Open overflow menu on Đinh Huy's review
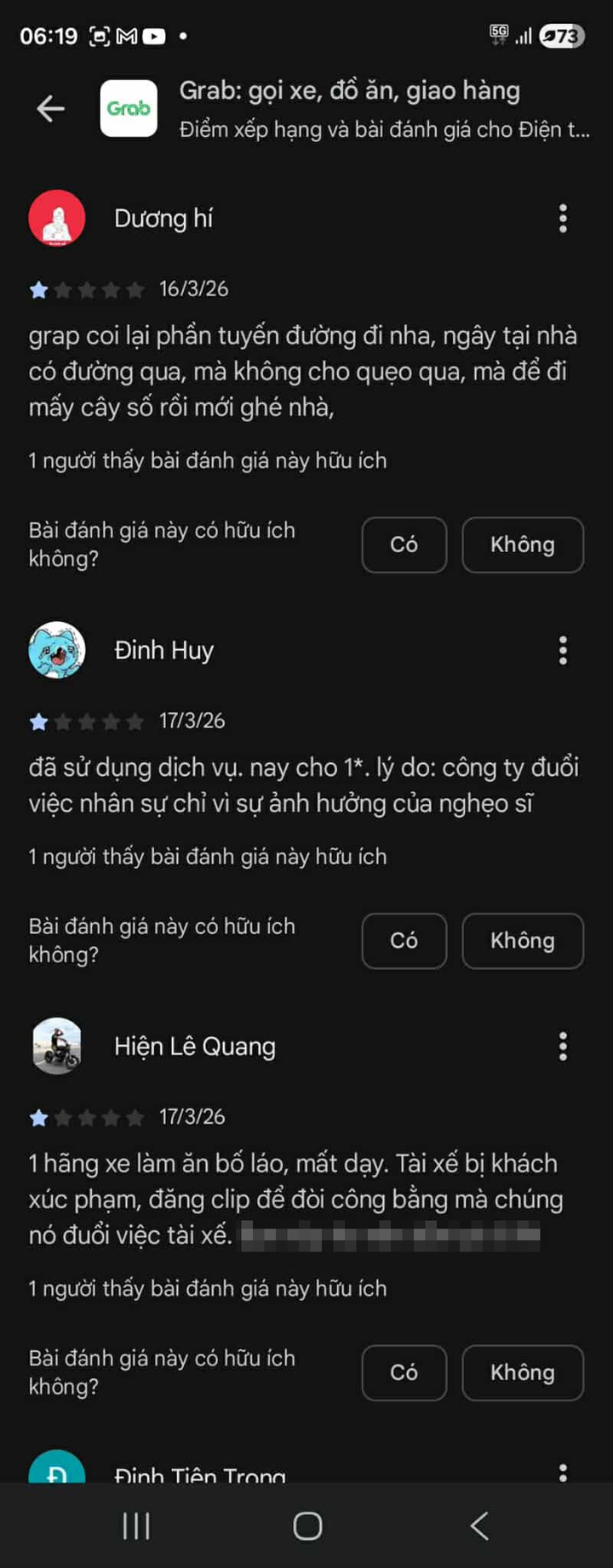 tap(562, 651)
